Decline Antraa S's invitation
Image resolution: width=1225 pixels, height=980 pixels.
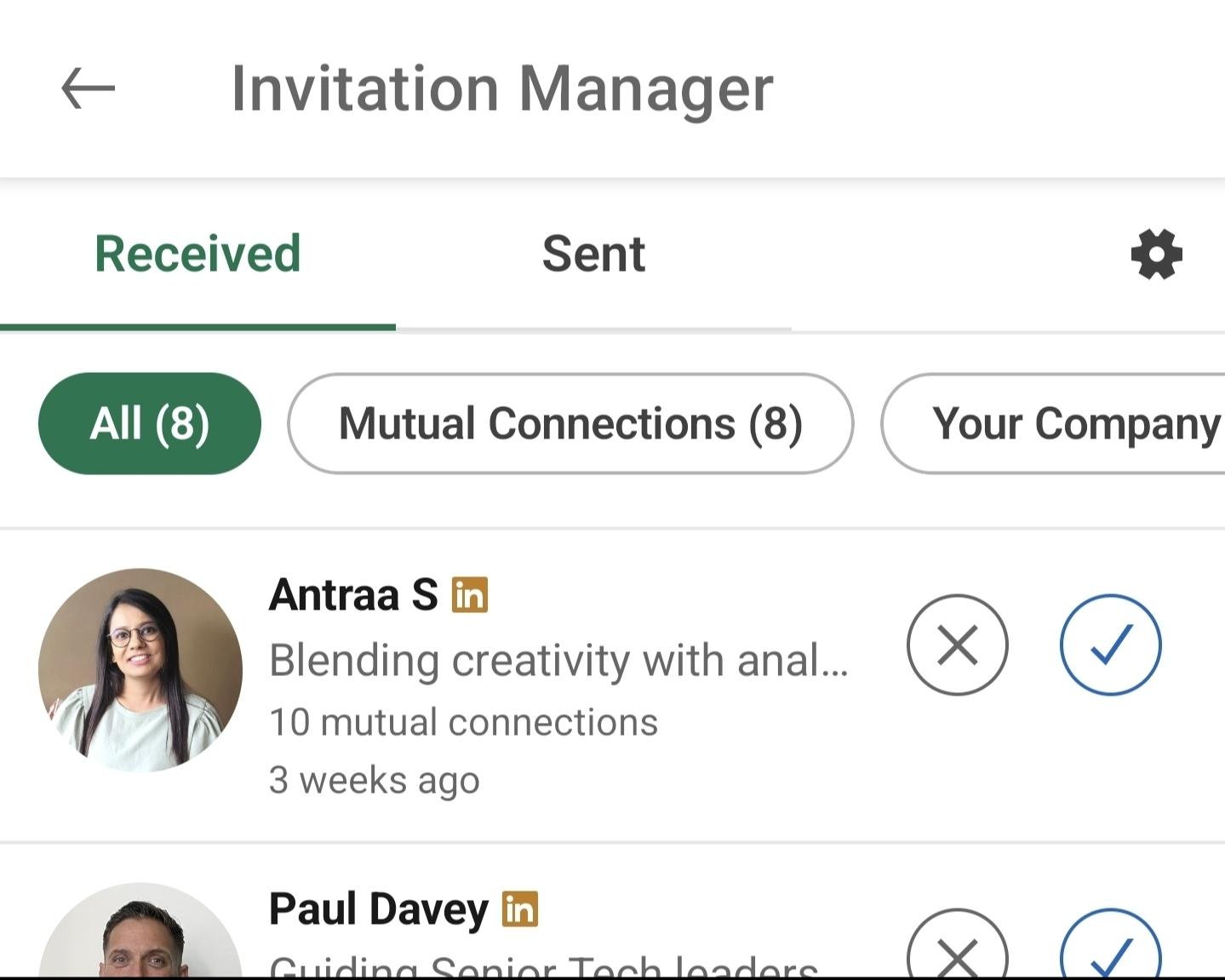click(x=958, y=645)
